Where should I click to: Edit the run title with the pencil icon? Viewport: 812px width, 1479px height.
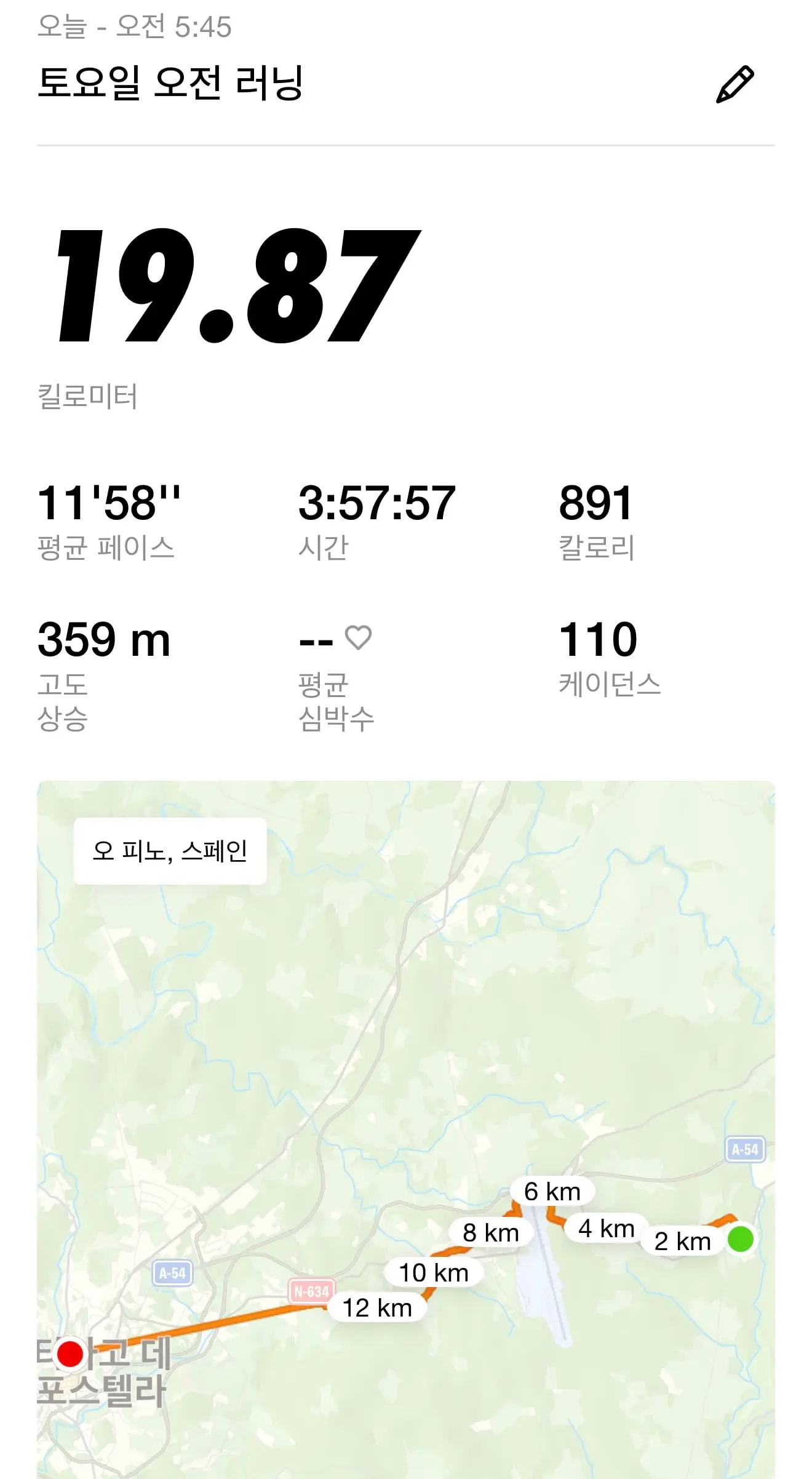735,84
